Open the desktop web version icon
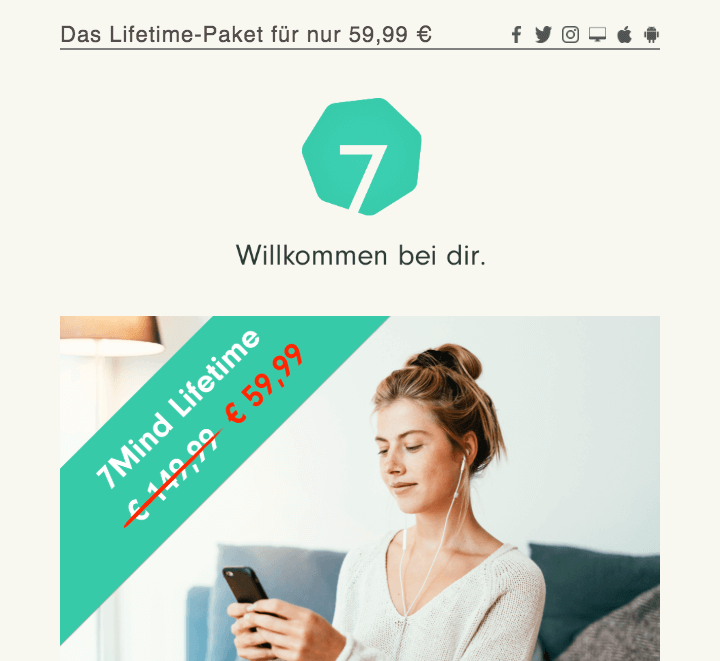This screenshot has width=720, height=661. click(597, 35)
